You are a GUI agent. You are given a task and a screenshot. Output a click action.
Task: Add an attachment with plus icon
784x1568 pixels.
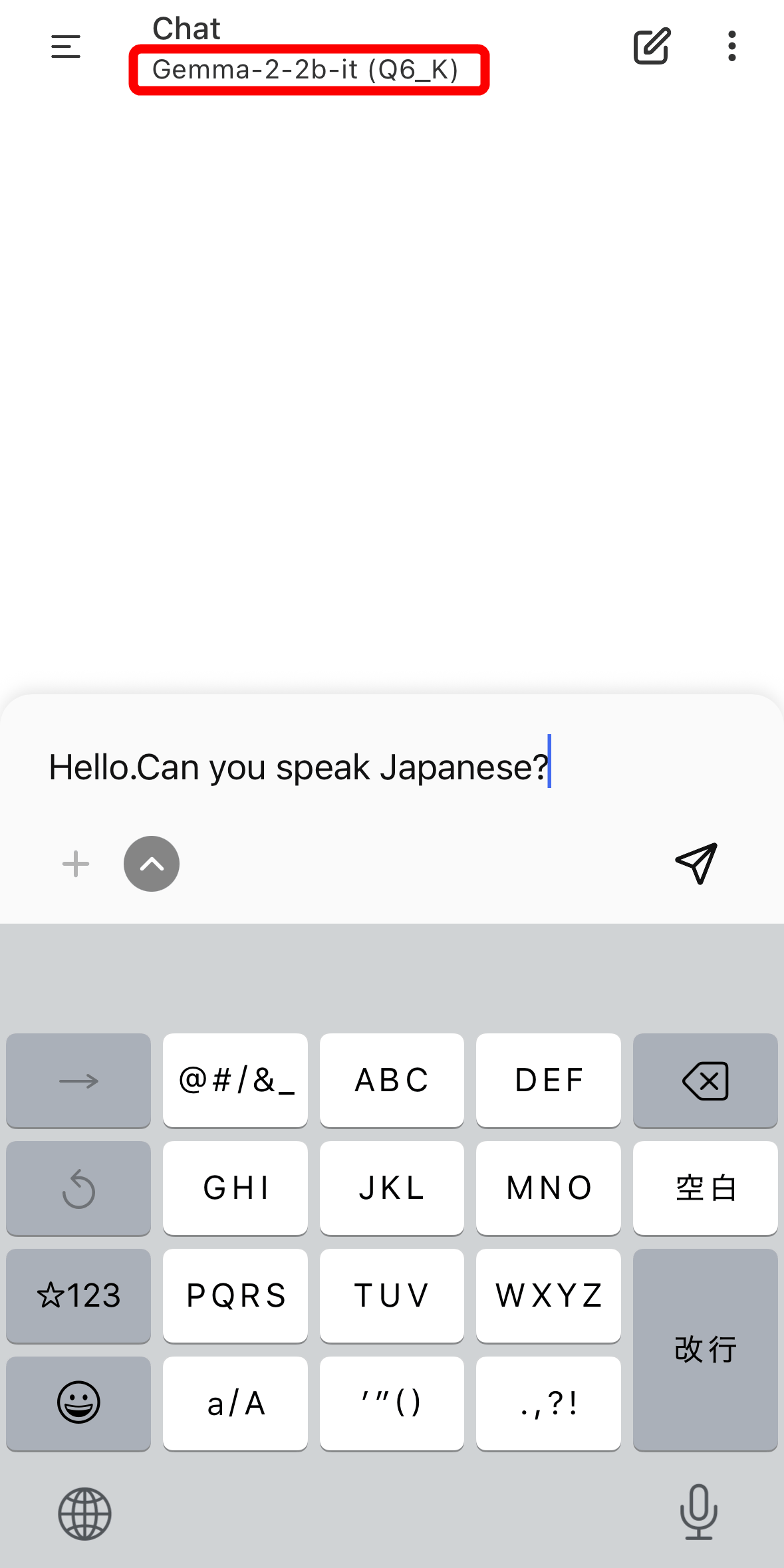point(76,864)
